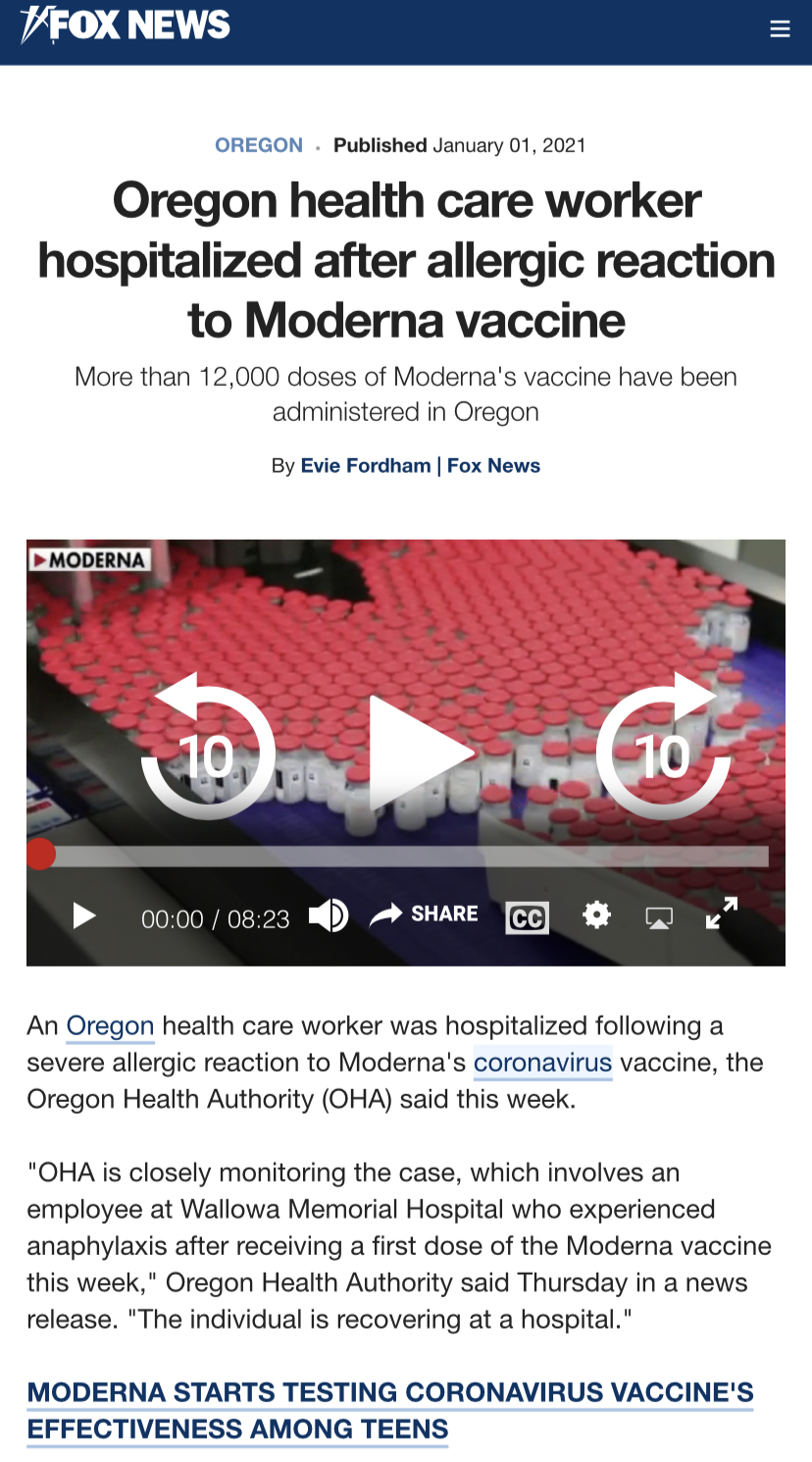Open the OREGON category link
812x1462 pixels.
pyautogui.click(x=259, y=145)
